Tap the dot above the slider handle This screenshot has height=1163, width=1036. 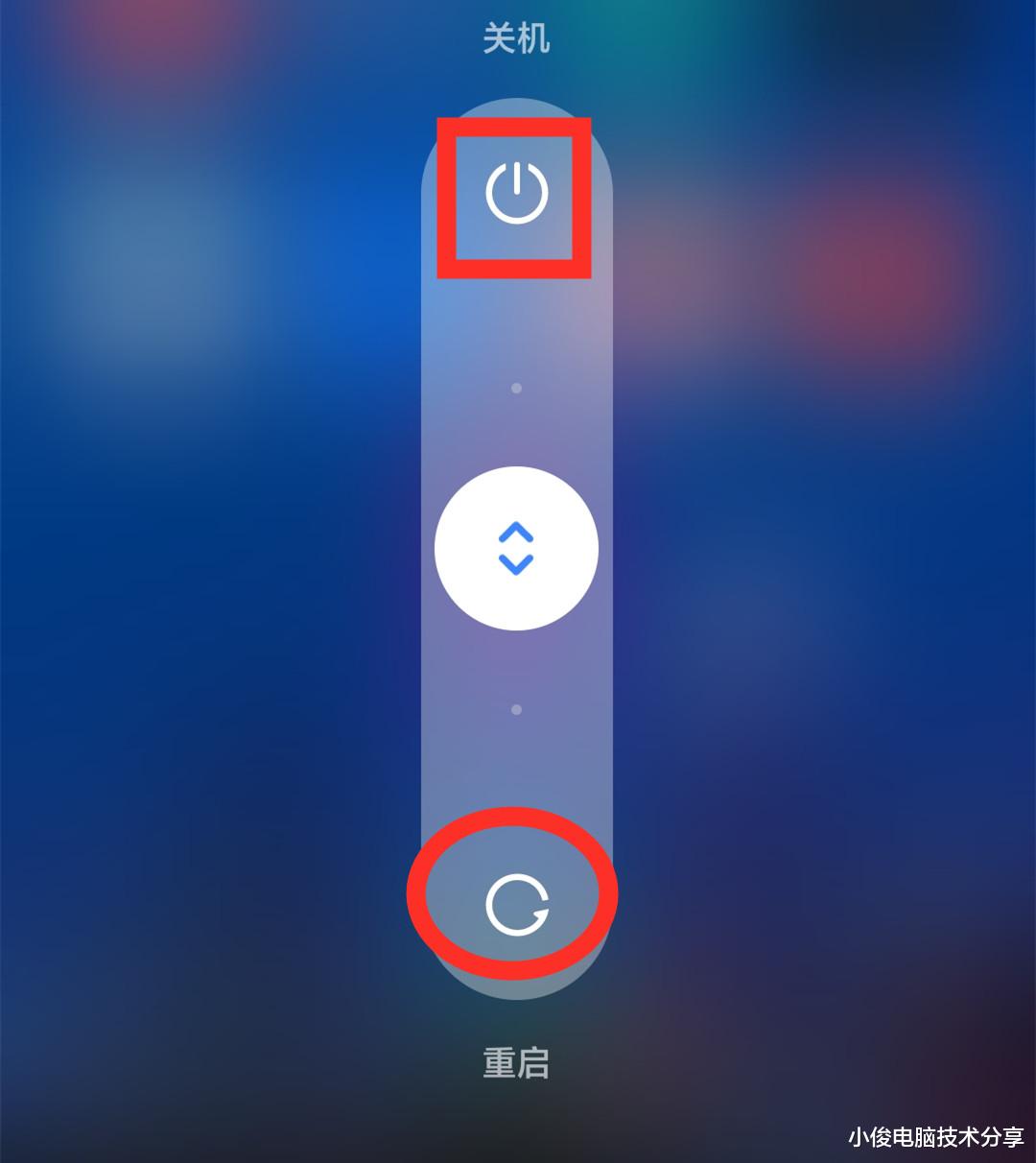pyautogui.click(x=516, y=388)
